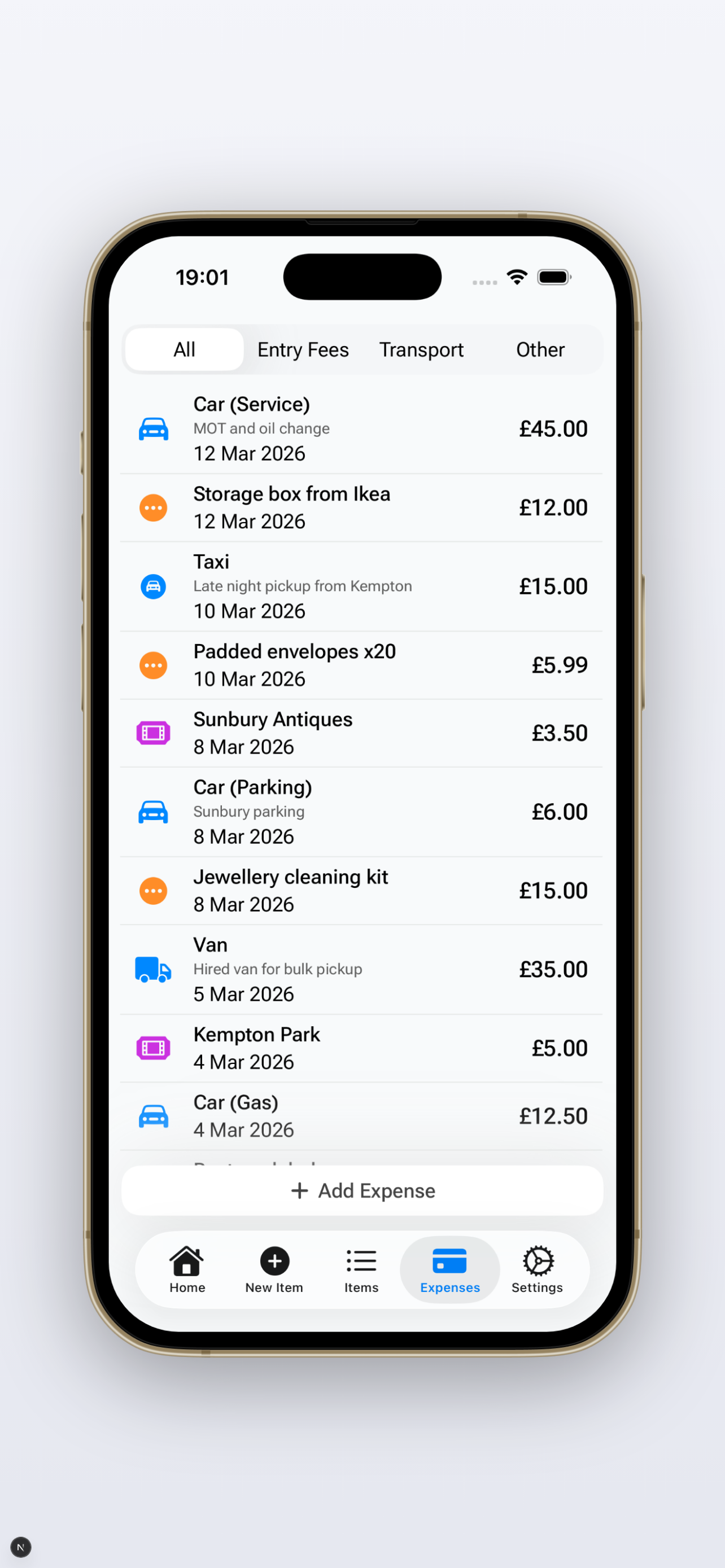Viewport: 725px width, 1568px height.
Task: Open the Settings tab
Action: click(x=537, y=1270)
